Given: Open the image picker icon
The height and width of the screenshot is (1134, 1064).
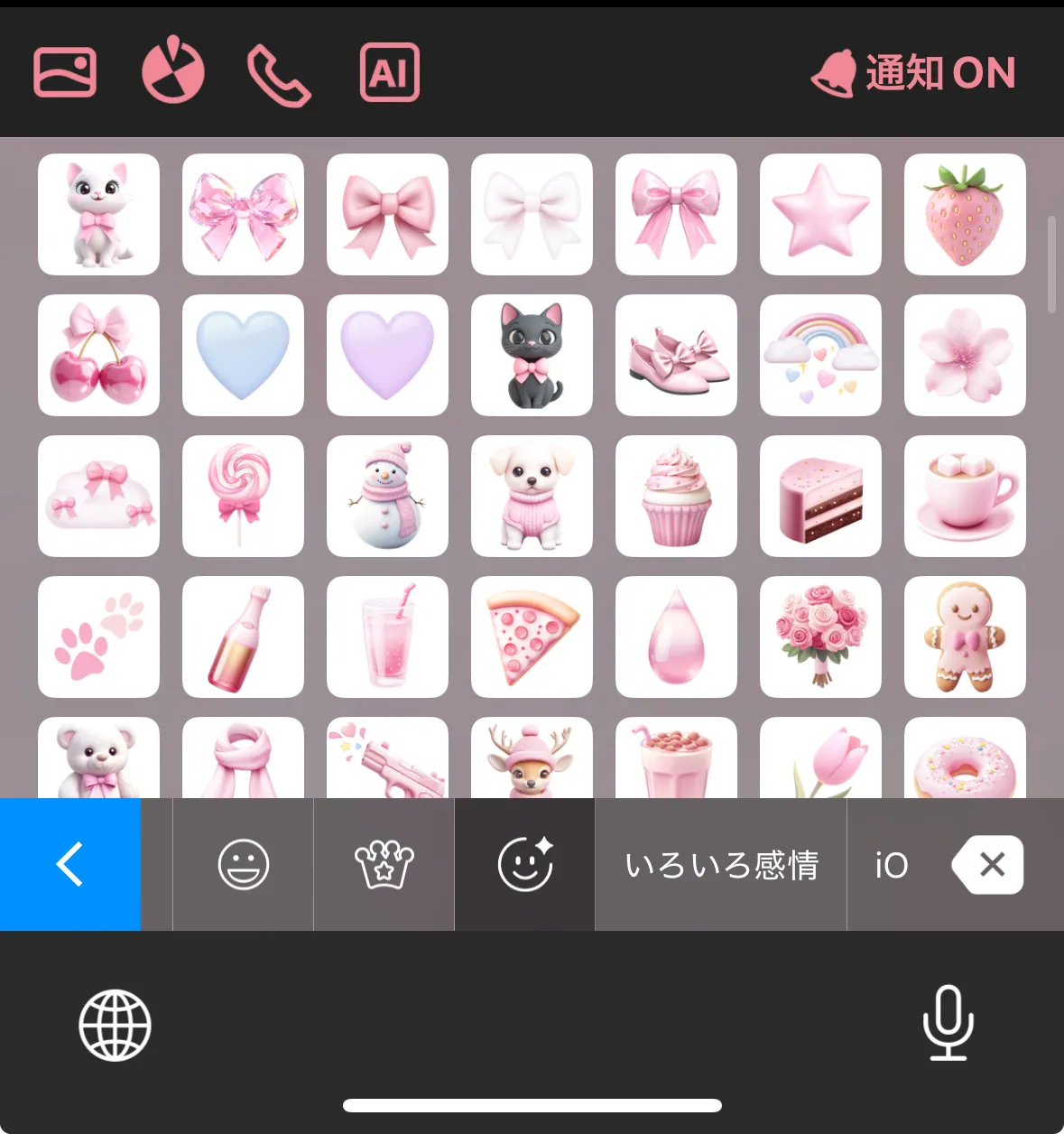Looking at the screenshot, I should (x=65, y=72).
